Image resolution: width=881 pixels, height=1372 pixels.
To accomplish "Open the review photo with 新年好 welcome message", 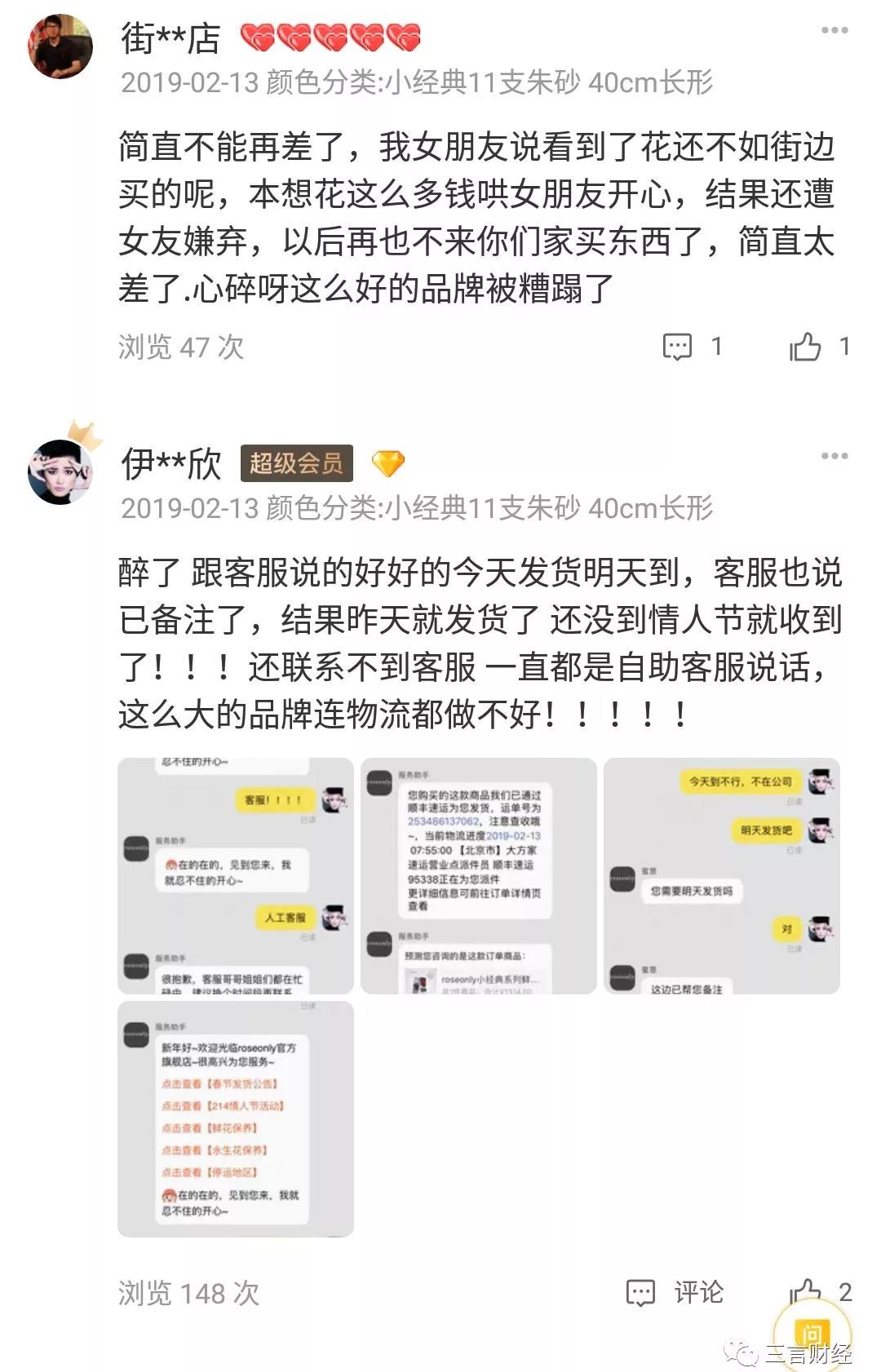I will tap(236, 1118).
